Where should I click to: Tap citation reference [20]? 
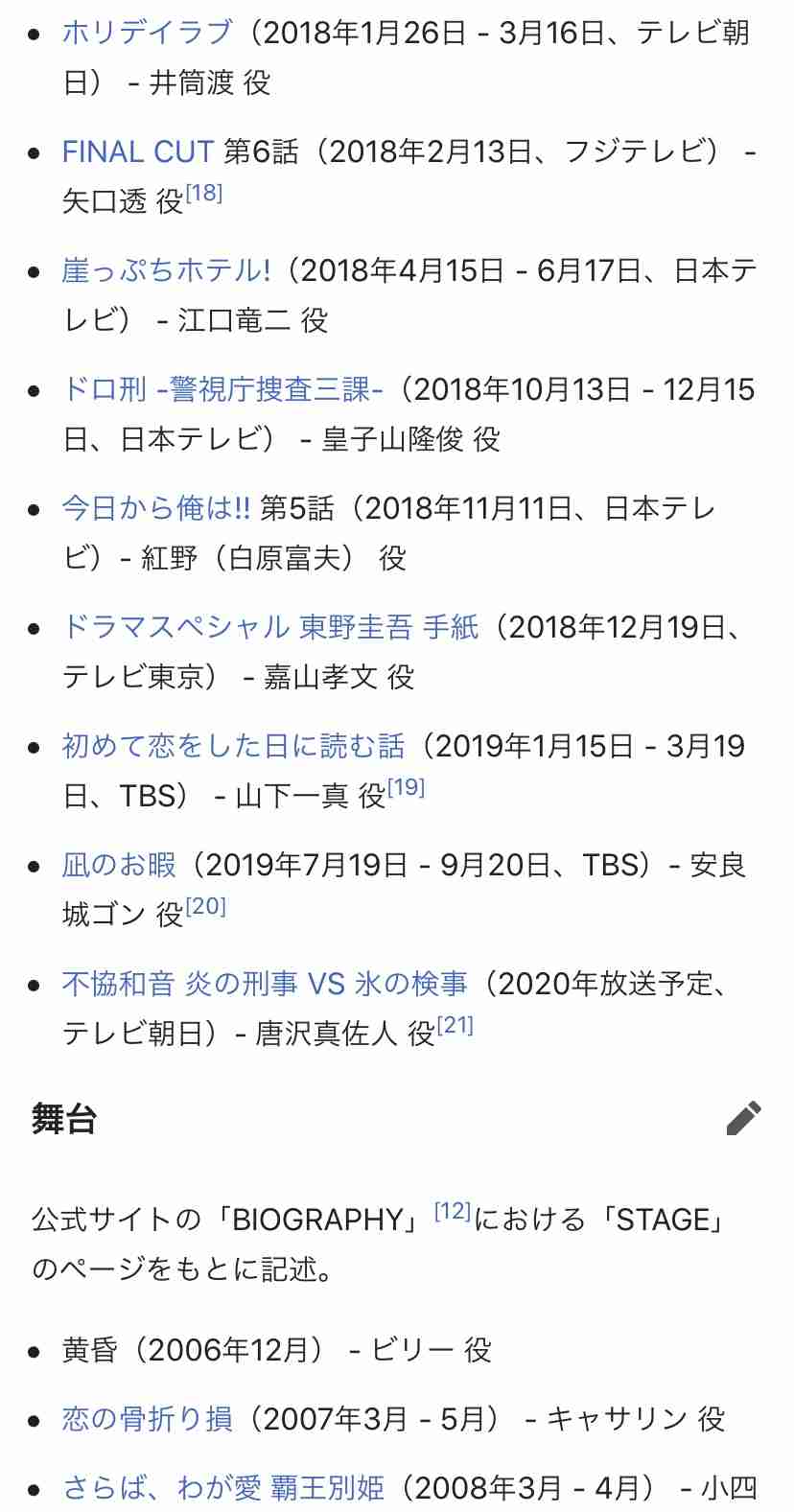coord(205,906)
